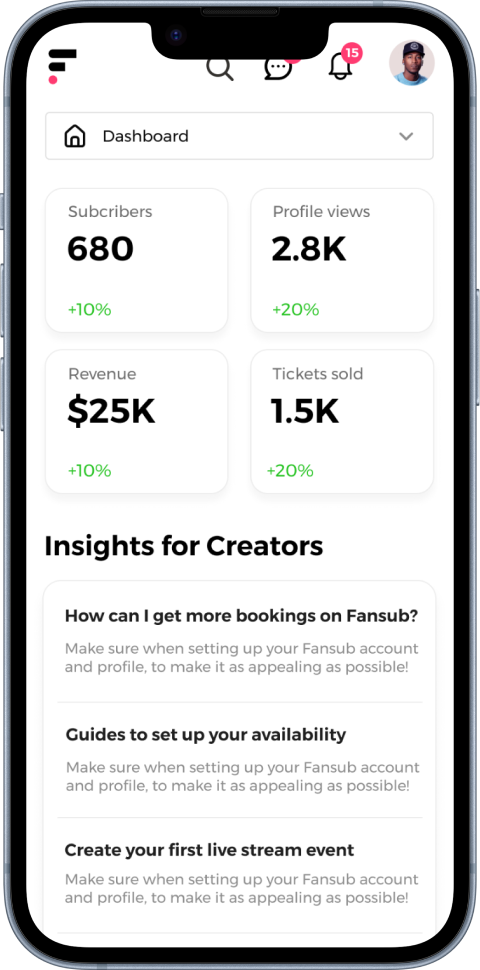Screen dimensions: 480x970
Task: Open 'Guides to set up your availability'
Action: 241,760
